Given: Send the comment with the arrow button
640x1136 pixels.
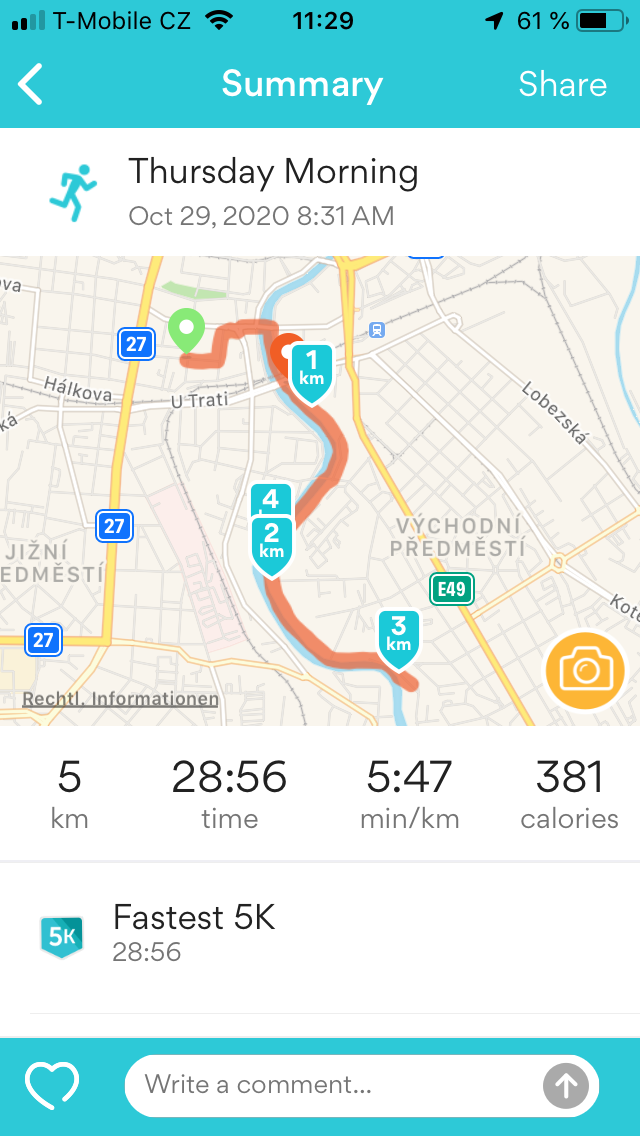Looking at the screenshot, I should [x=566, y=1085].
